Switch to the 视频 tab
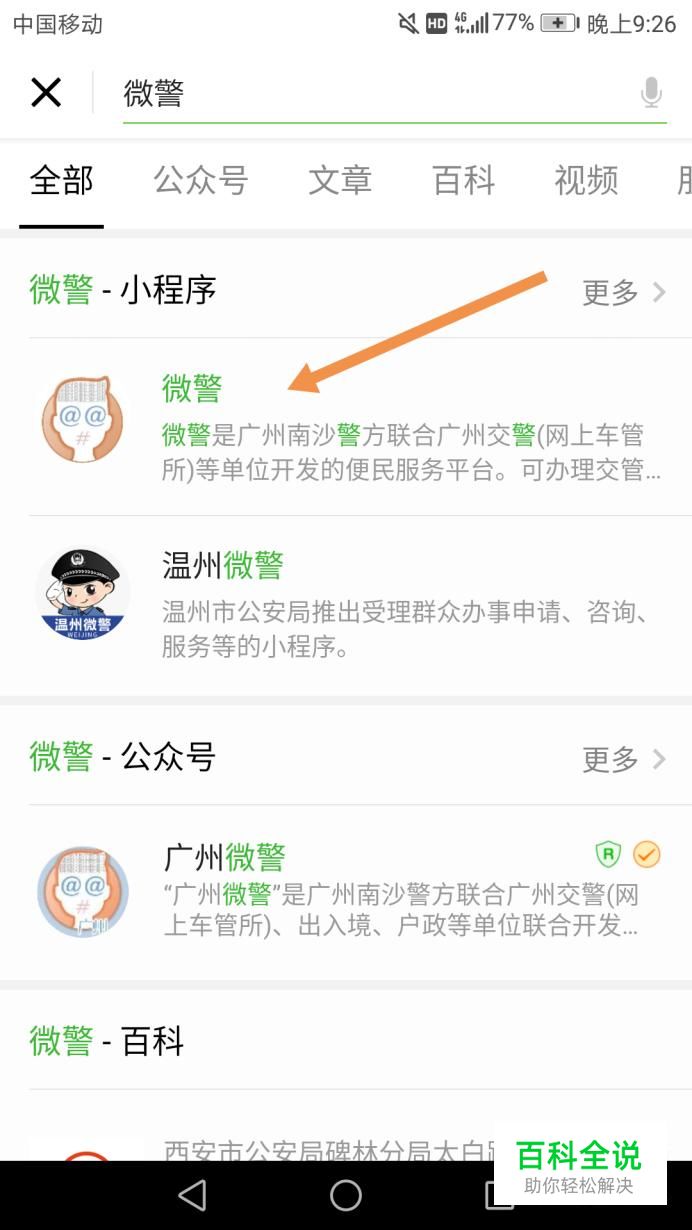Screen dimensions: 692x1230 [586, 181]
